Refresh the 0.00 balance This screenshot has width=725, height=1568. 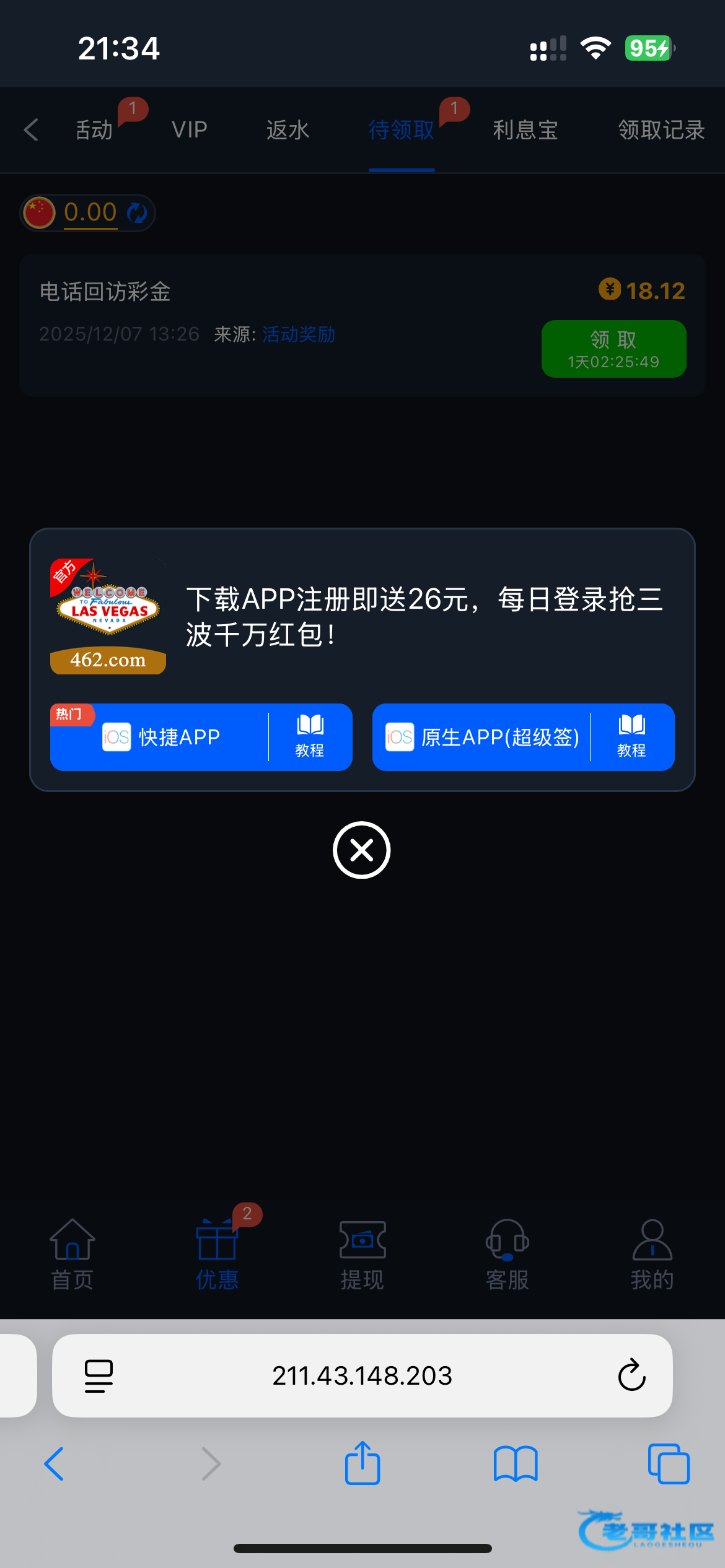[x=137, y=213]
